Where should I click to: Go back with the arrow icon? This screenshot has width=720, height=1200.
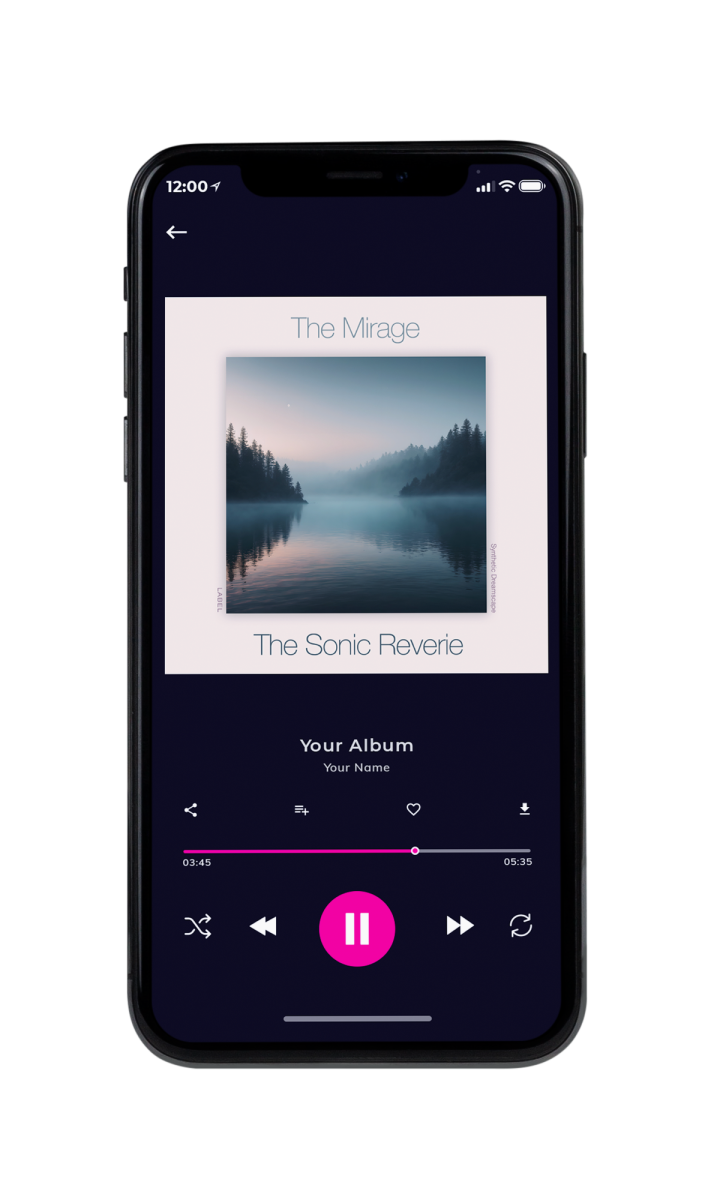177,232
